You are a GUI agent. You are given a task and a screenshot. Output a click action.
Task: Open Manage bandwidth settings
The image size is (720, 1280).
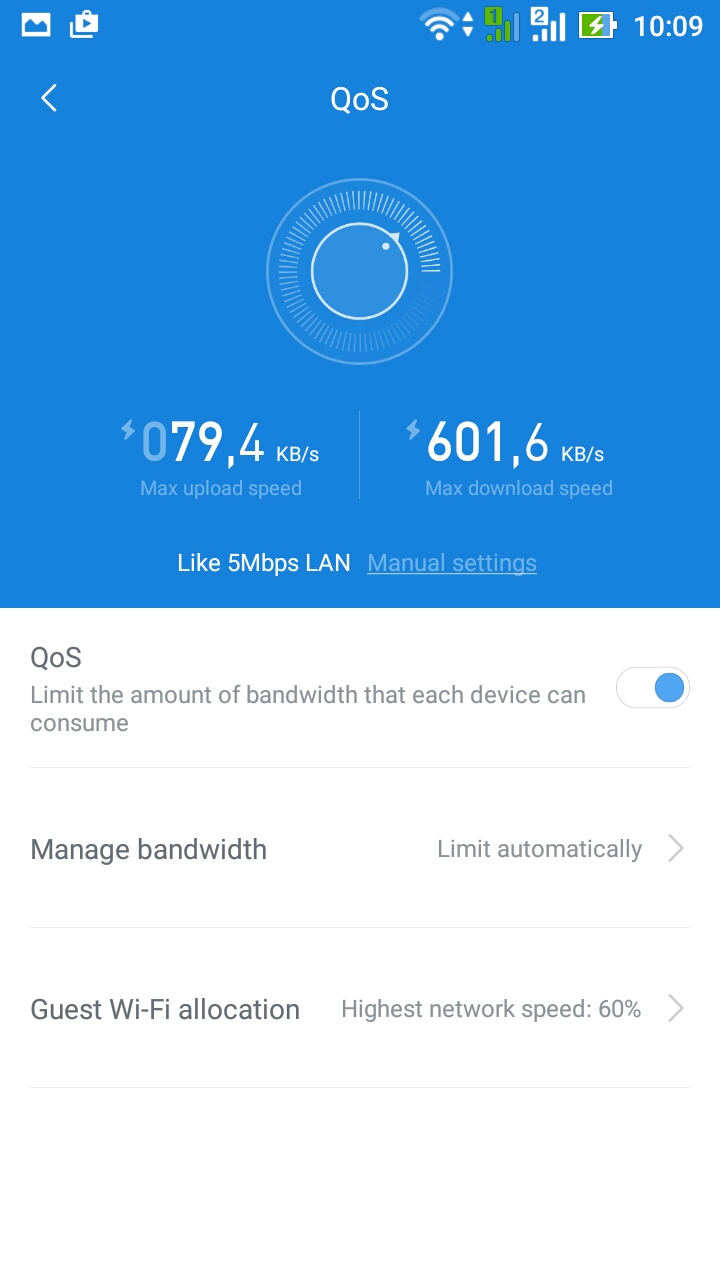[360, 849]
